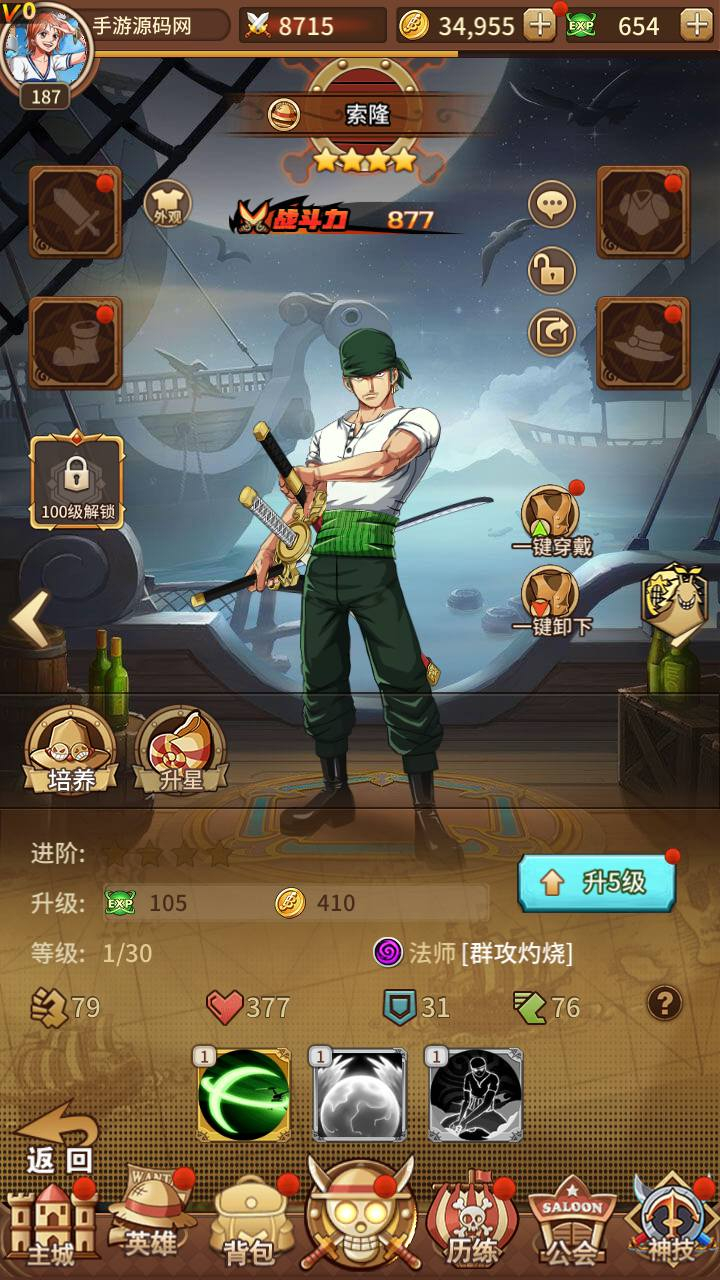
Task: Open the stats help question mark
Action: 665,1003
